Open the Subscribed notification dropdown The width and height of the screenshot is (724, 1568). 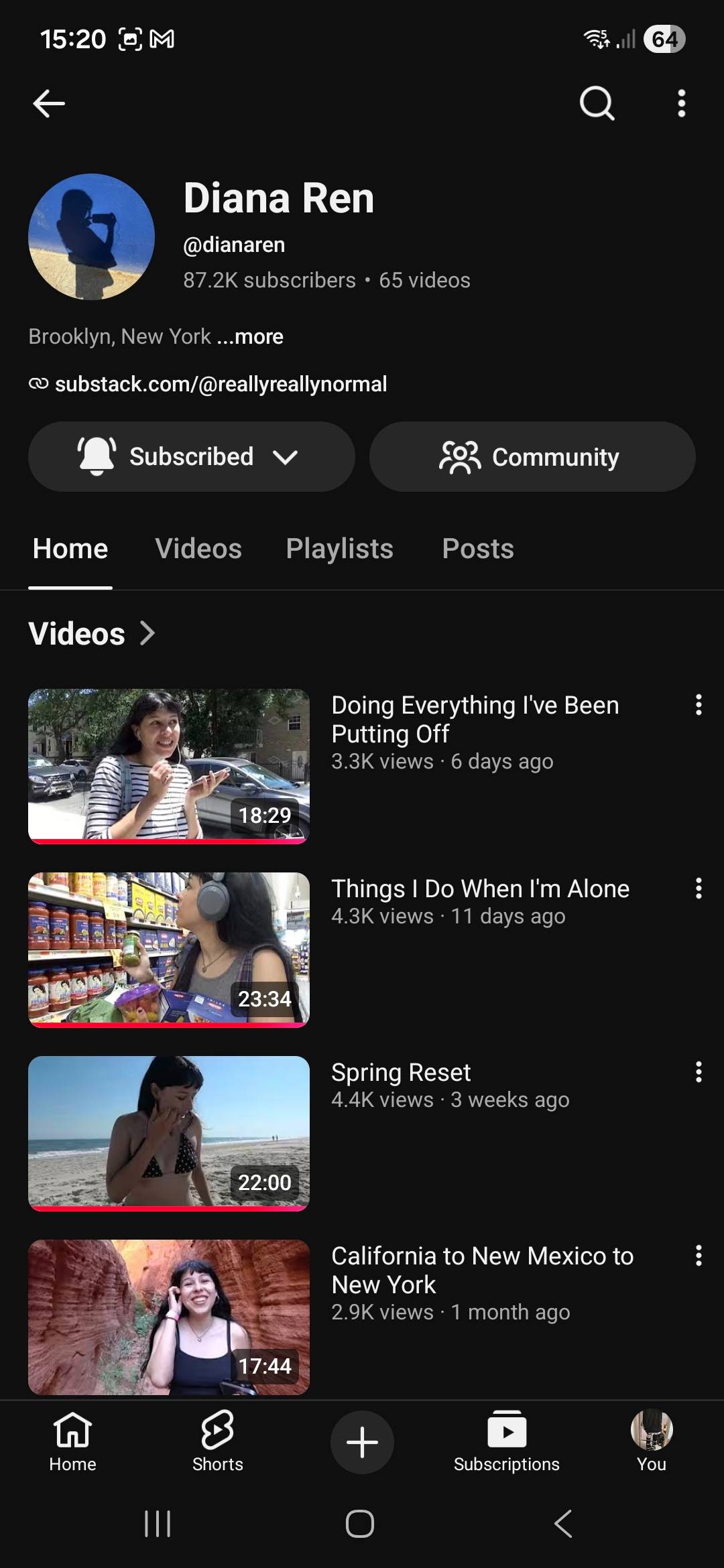coord(191,456)
